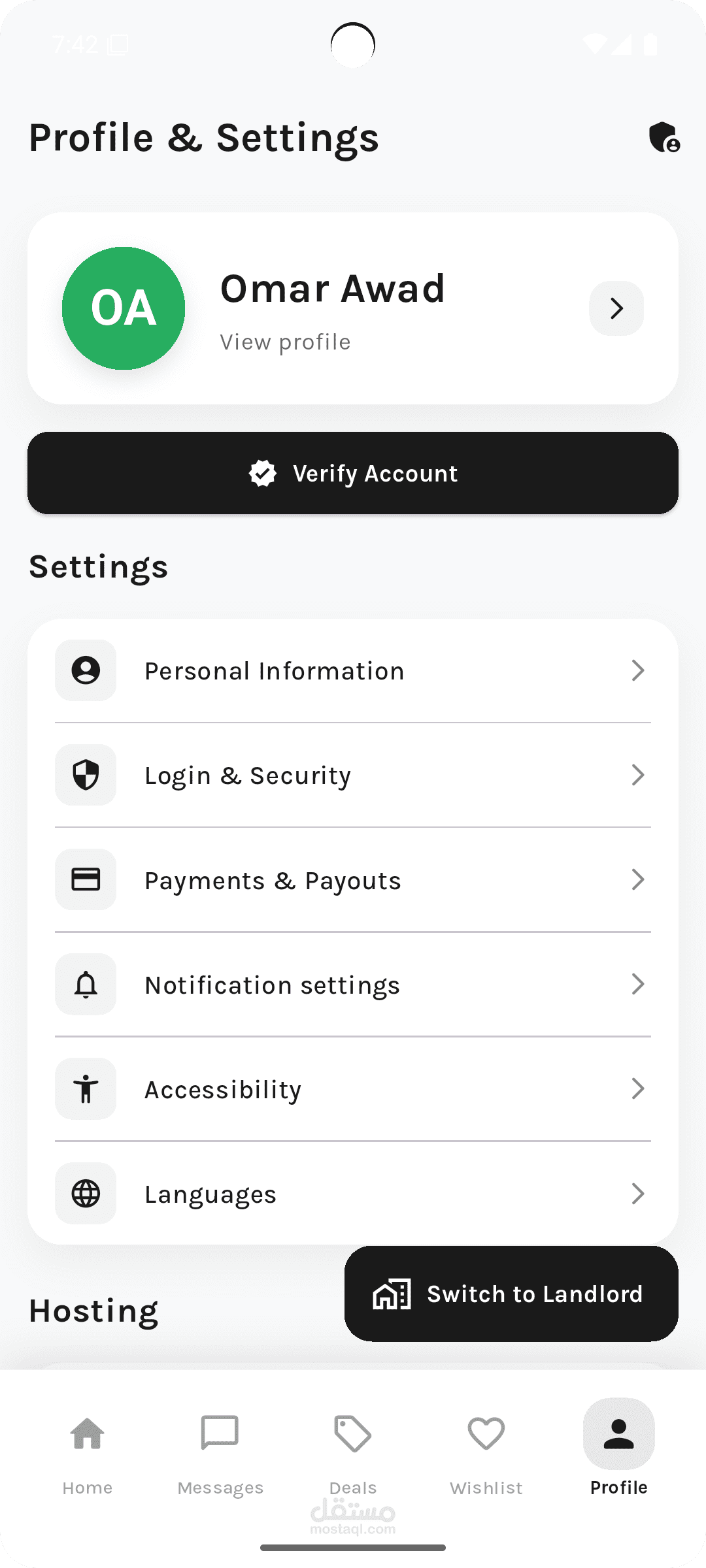Open Payments & Payouts
The width and height of the screenshot is (706, 1568).
click(x=353, y=879)
